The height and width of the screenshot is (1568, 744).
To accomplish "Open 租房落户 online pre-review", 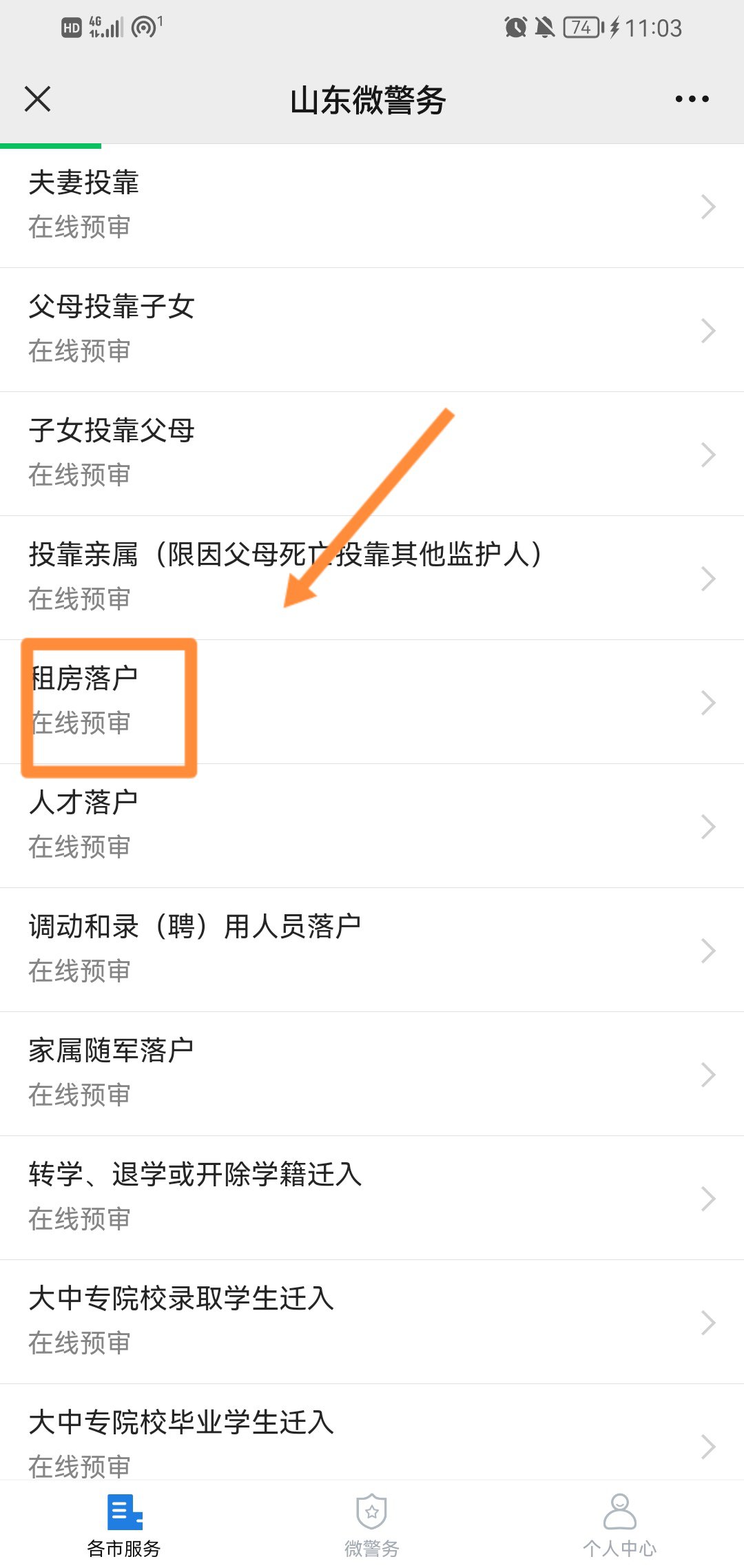I will 372,701.
